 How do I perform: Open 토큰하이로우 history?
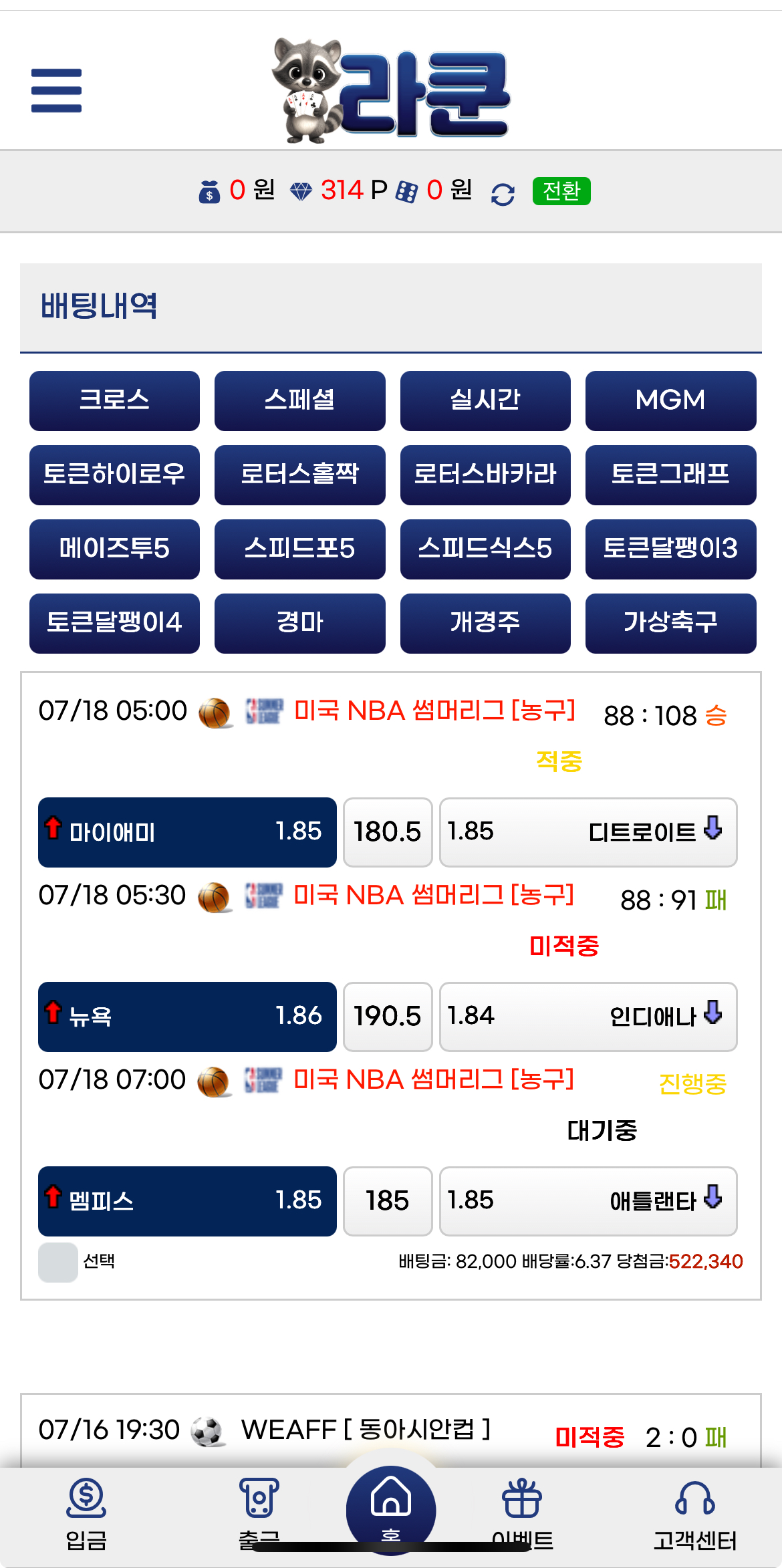point(114,475)
